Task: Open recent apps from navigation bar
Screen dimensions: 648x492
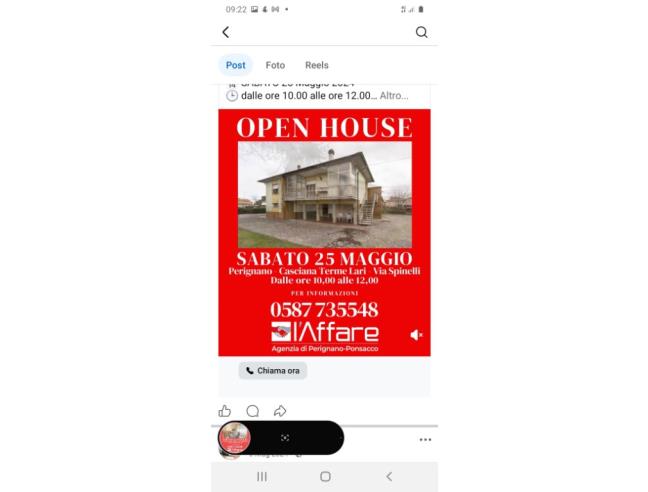Action: pos(262,477)
